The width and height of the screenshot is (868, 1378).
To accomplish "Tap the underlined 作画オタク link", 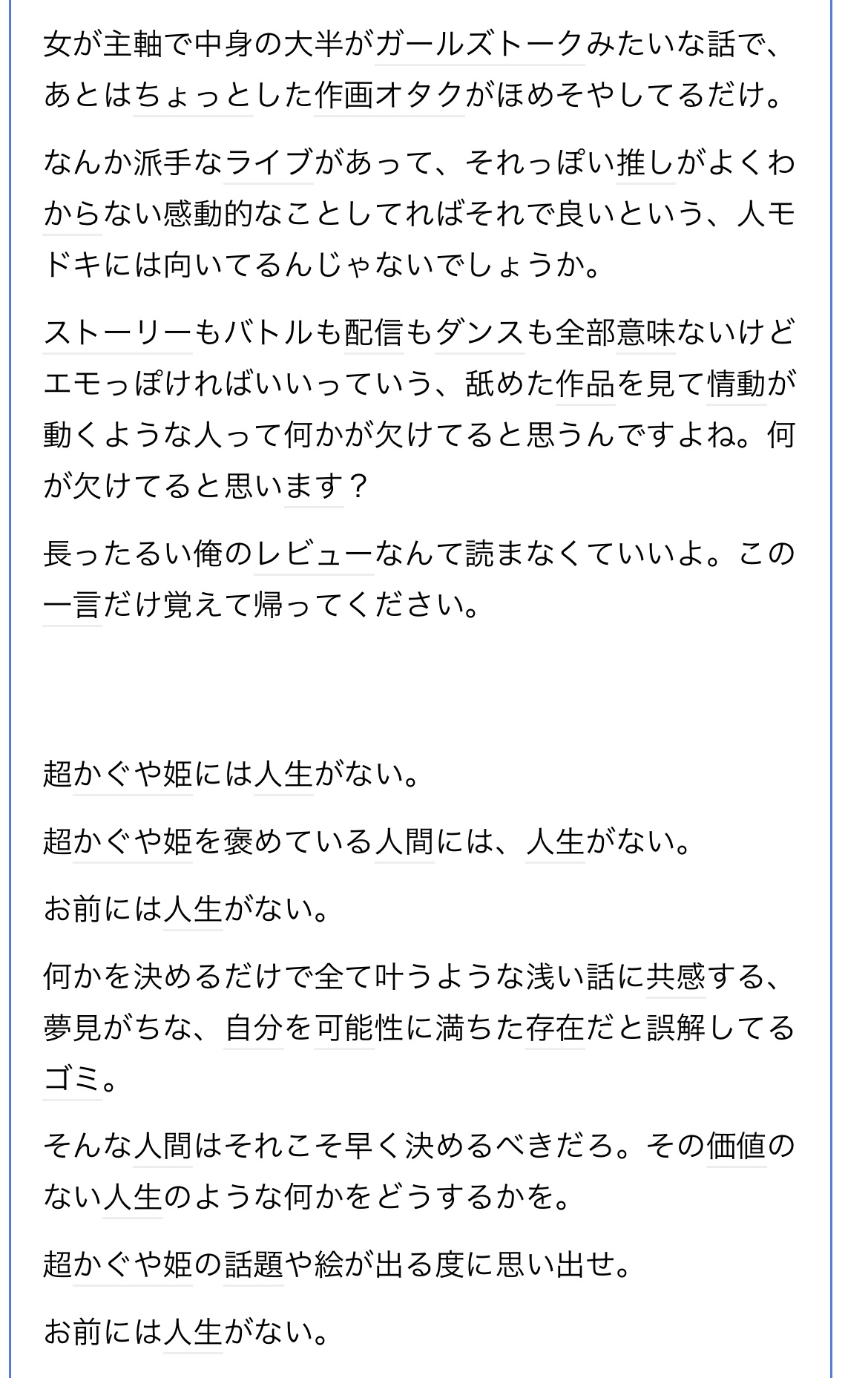I will pos(389,96).
